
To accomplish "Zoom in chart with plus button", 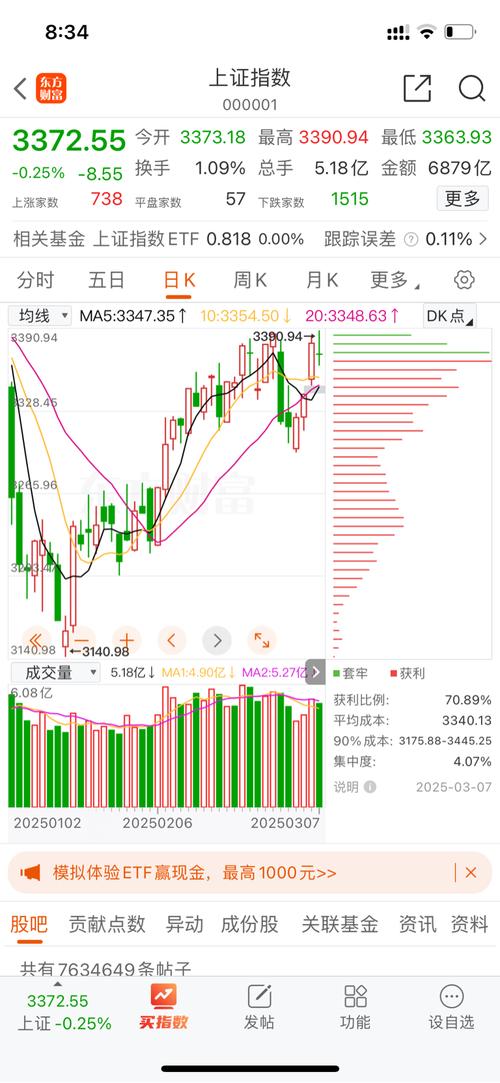I will coord(127,640).
